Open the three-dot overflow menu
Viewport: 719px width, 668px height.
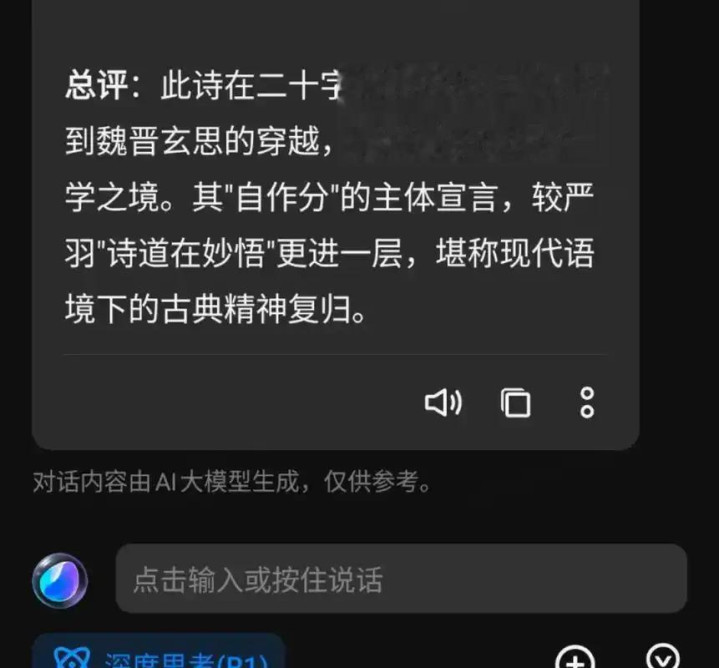pos(587,403)
